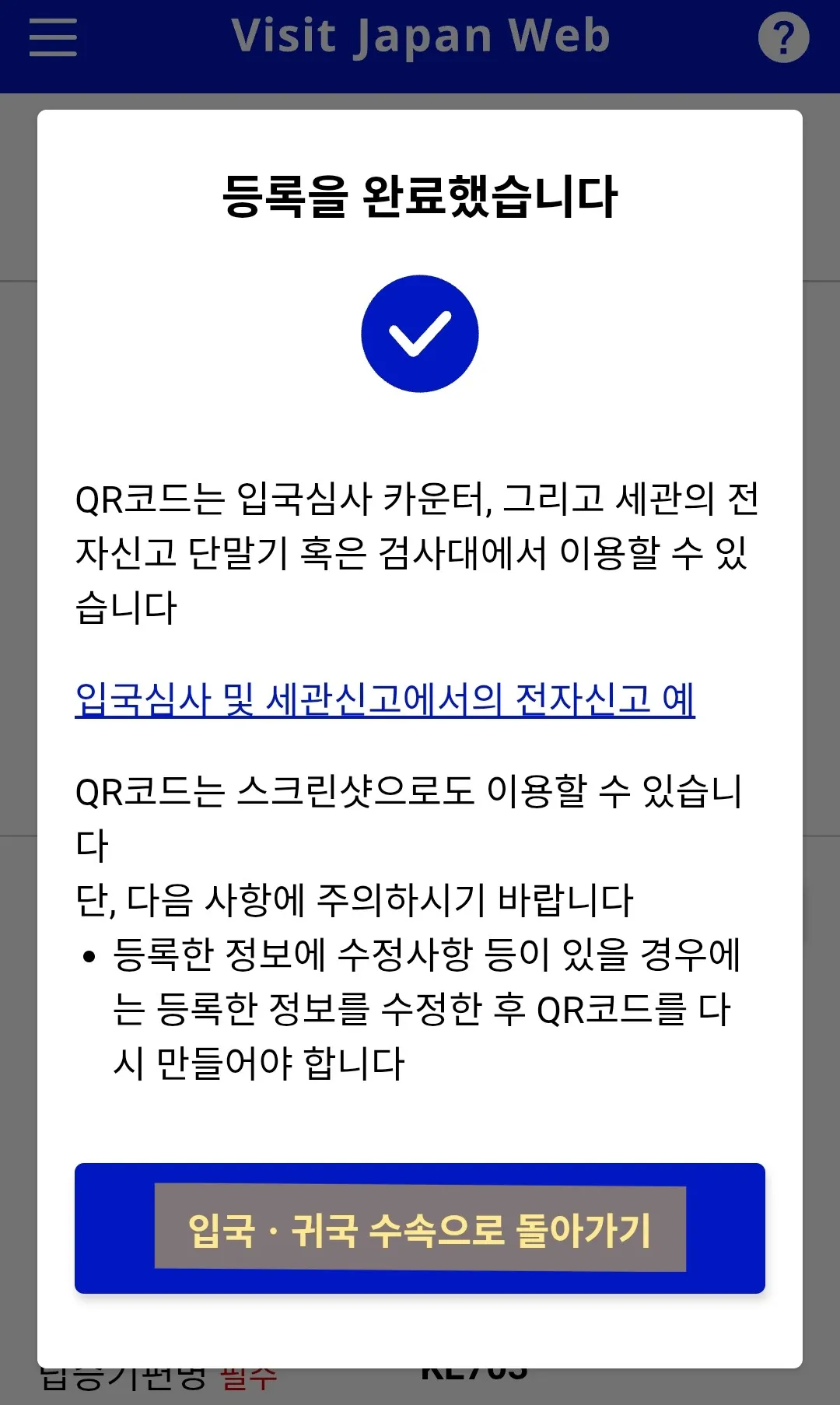Tap the 입국·귀국 수속으로 돌아가기 button
The image size is (840, 1405).
pos(420,1228)
